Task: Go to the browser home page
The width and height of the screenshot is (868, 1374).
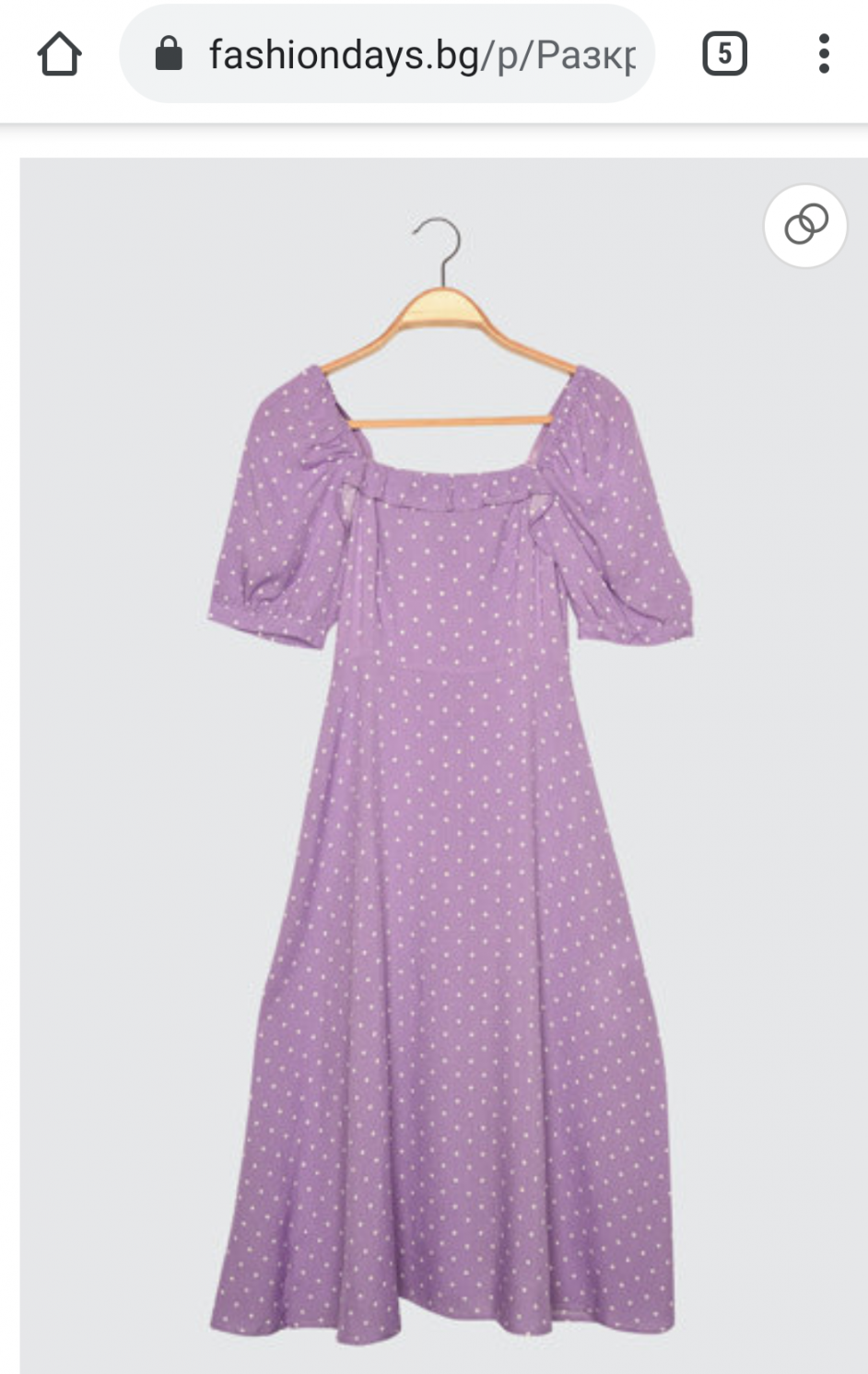Action: point(60,54)
